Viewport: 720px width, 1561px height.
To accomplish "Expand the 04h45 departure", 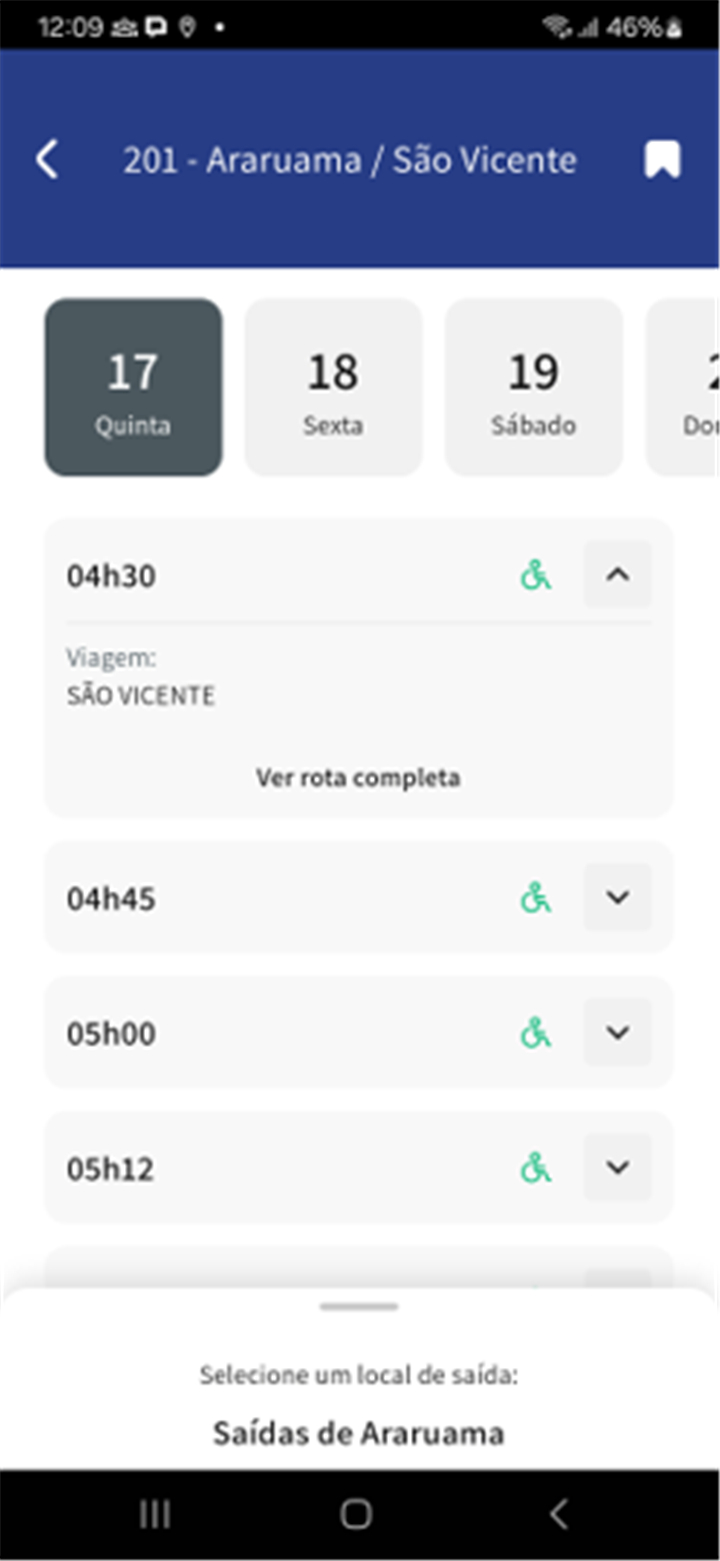I will click(x=618, y=897).
